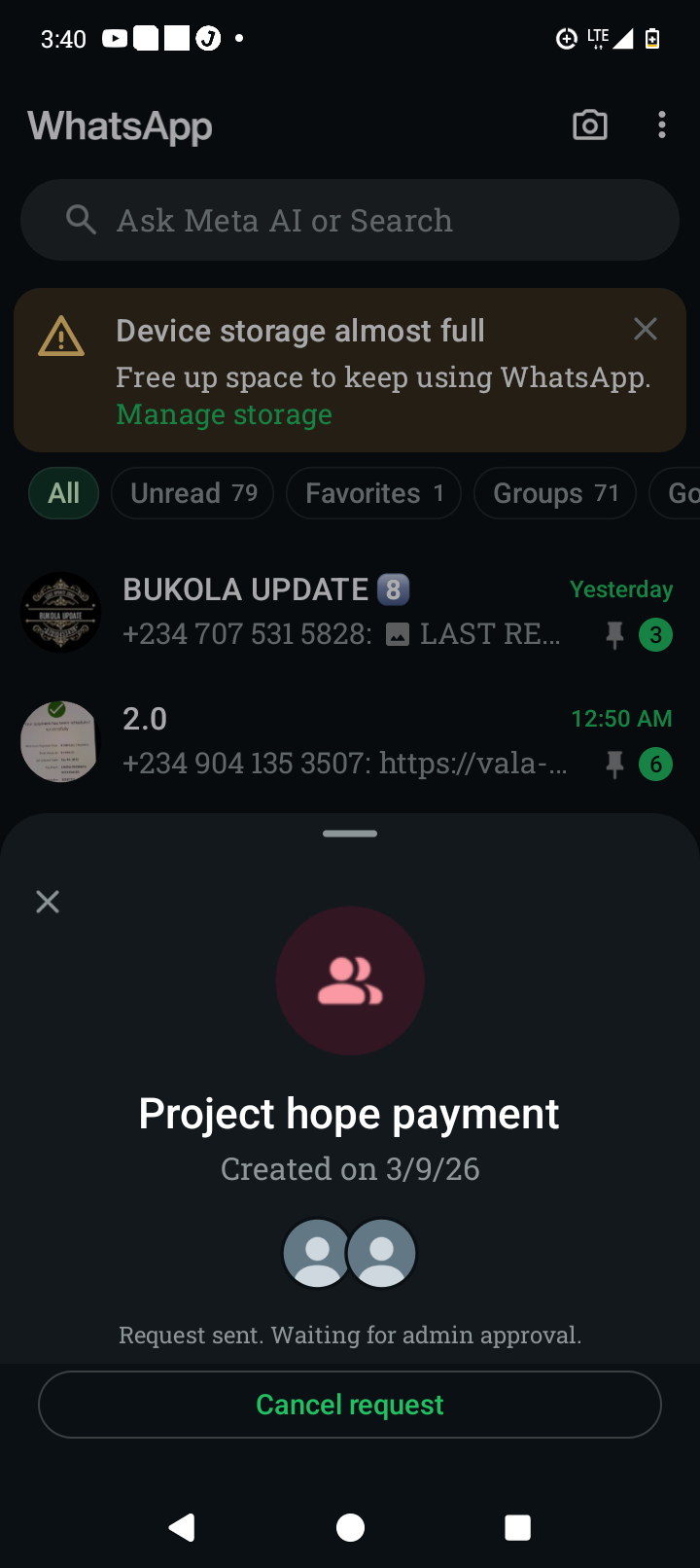Switch to the Unread filter chip
The height and width of the screenshot is (1568, 700).
[x=192, y=493]
